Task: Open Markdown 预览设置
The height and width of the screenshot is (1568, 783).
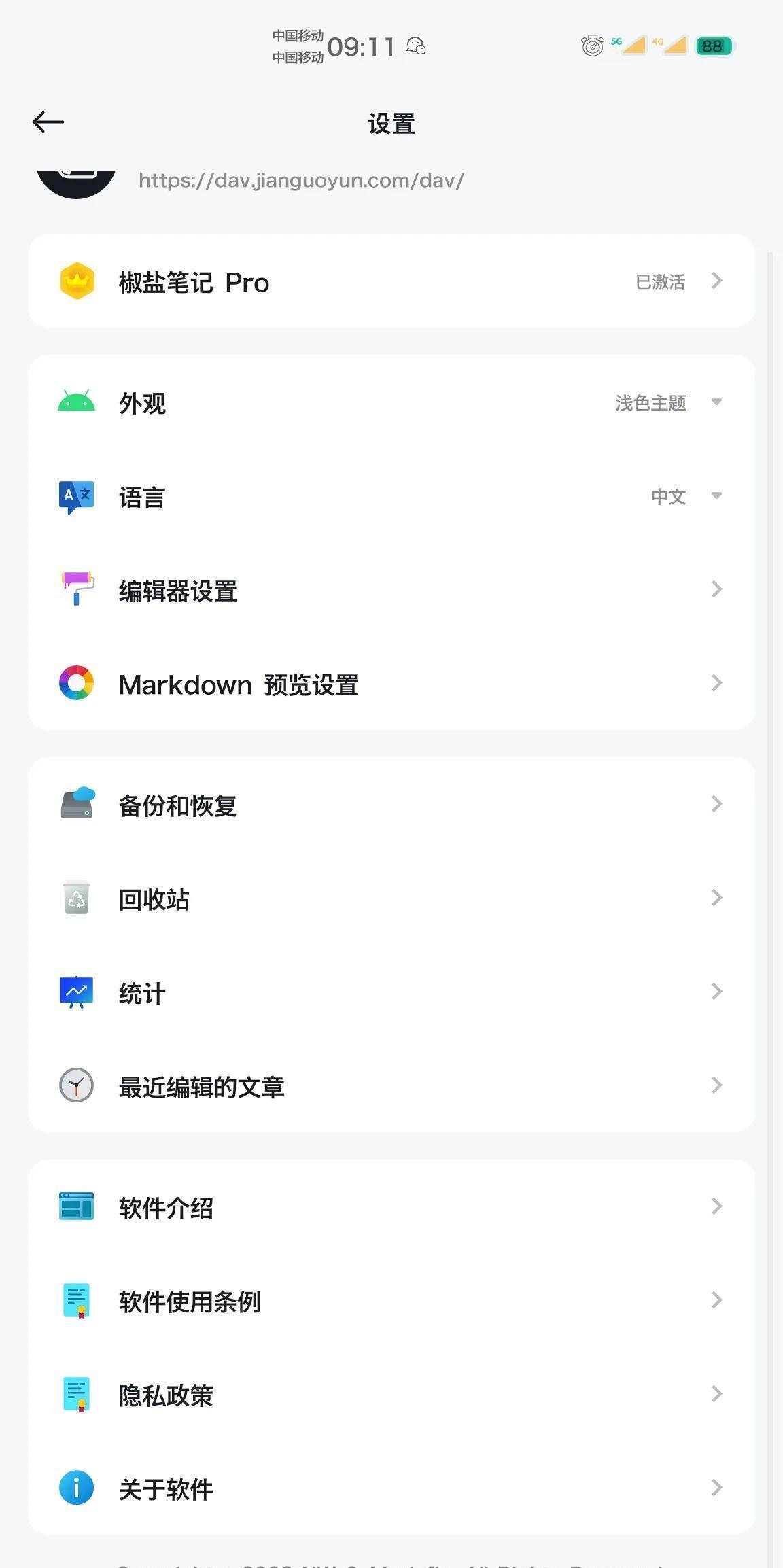Action: (x=391, y=684)
